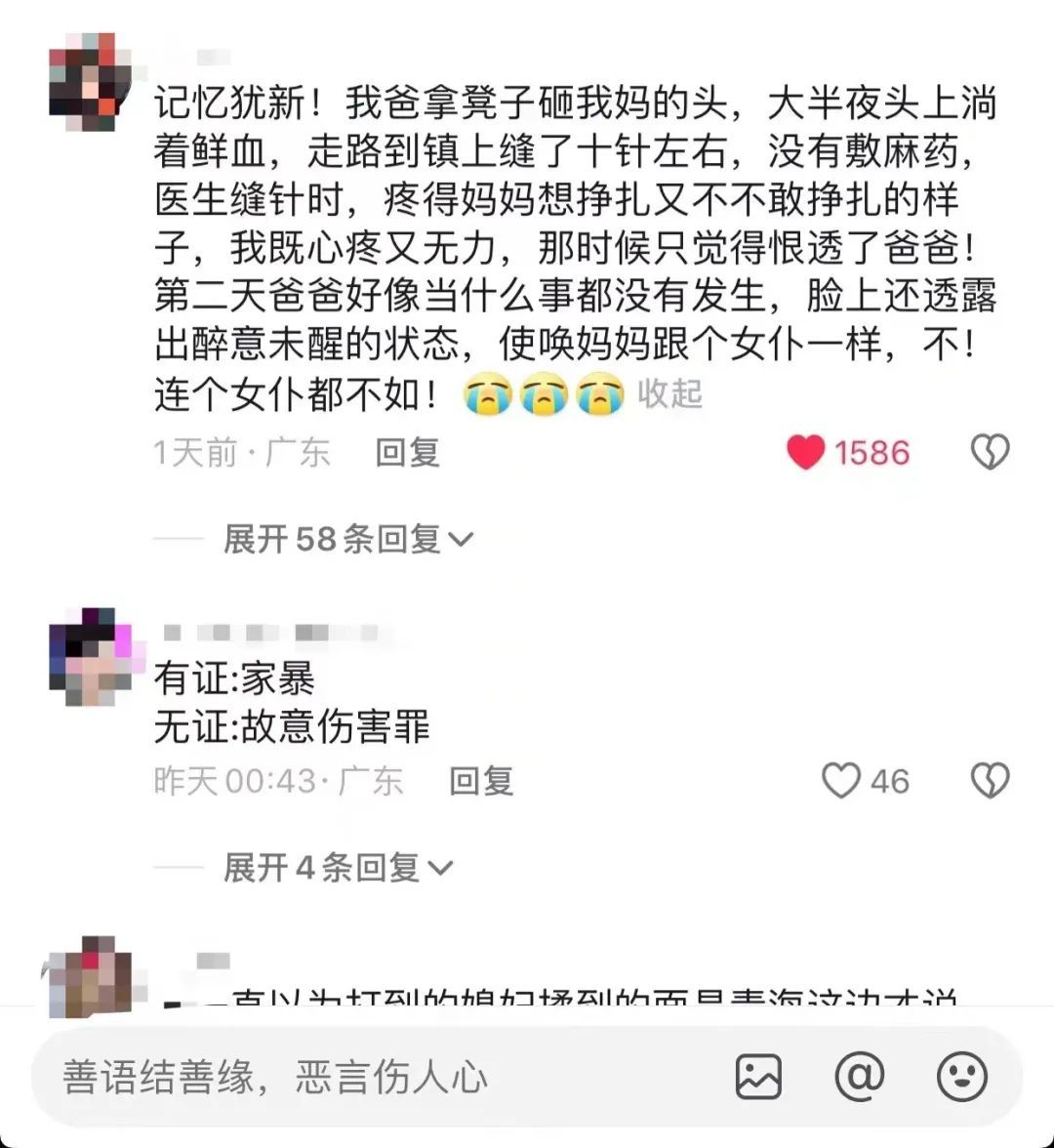This screenshot has height=1148, width=1054.
Task: Dislike the comment starting with 记忆犹新
Action: point(989,452)
